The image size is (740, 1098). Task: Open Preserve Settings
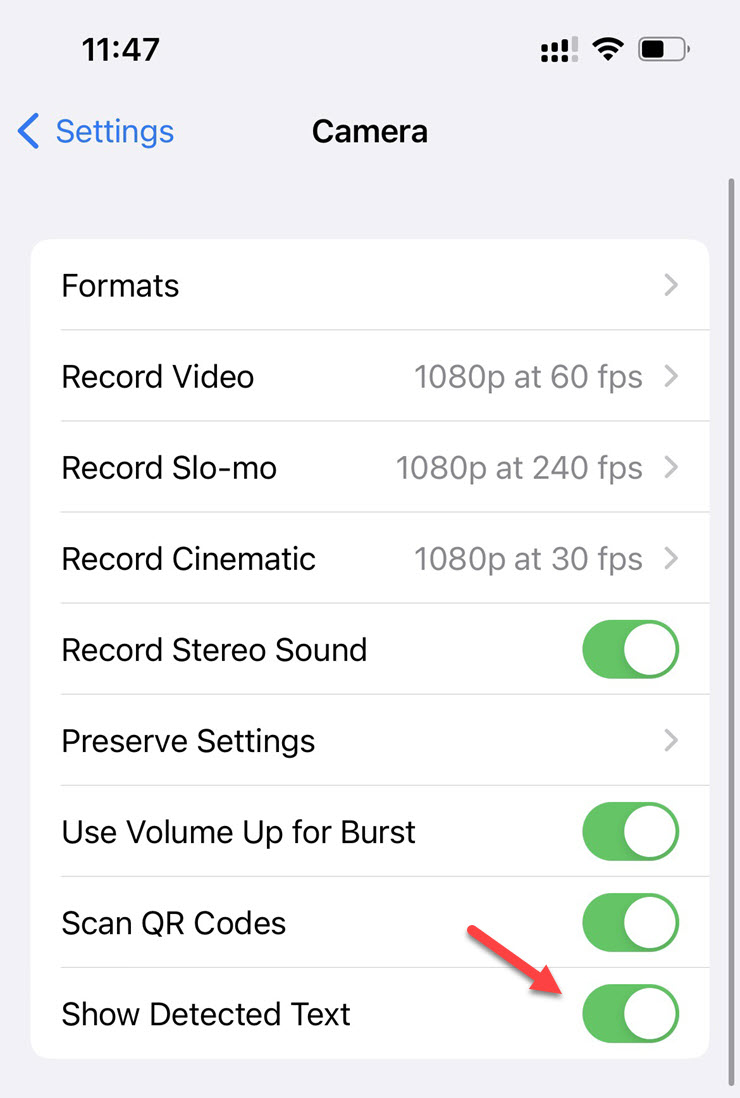point(370,741)
